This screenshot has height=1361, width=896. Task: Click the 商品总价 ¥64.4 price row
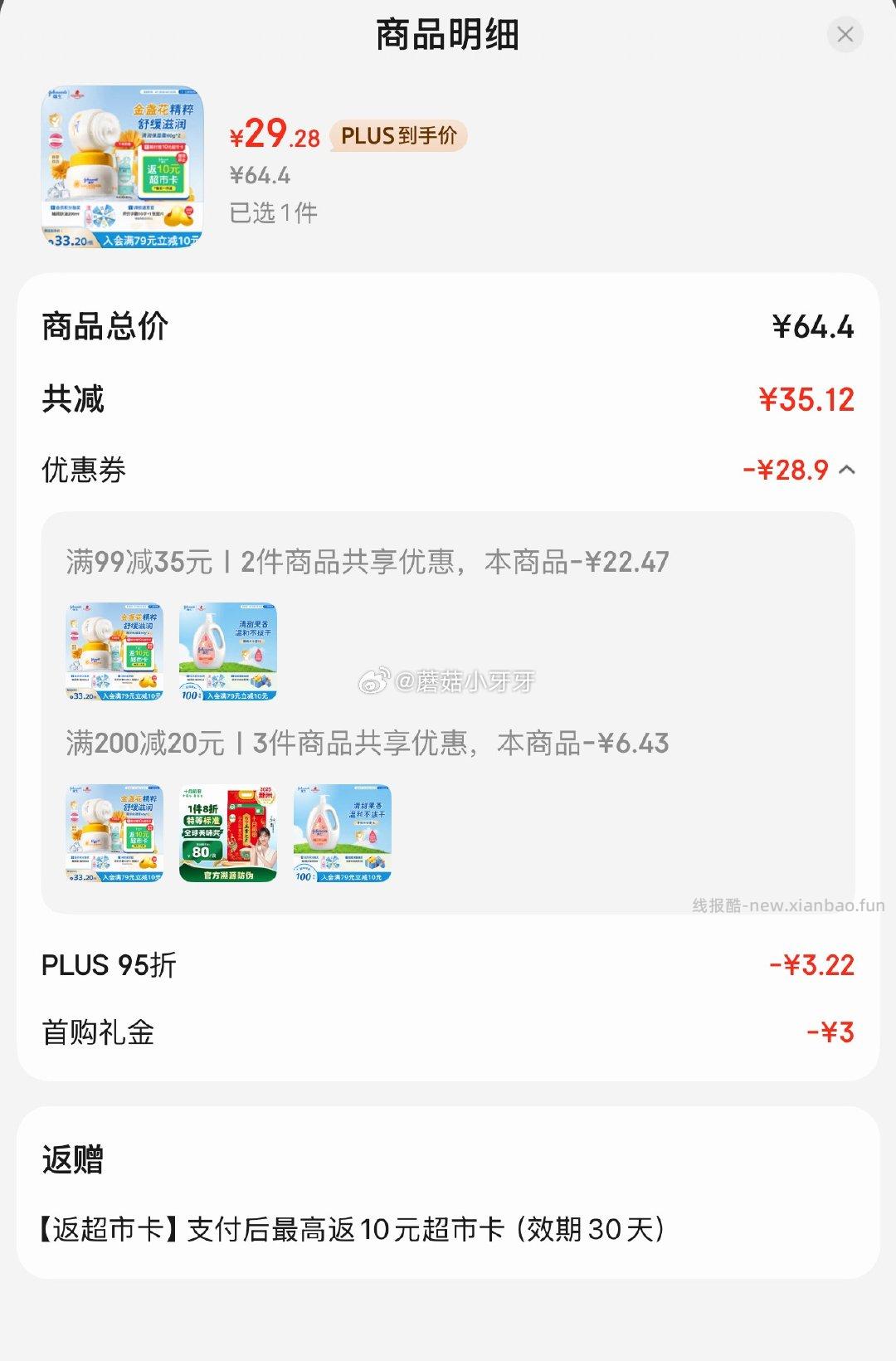coord(448,329)
